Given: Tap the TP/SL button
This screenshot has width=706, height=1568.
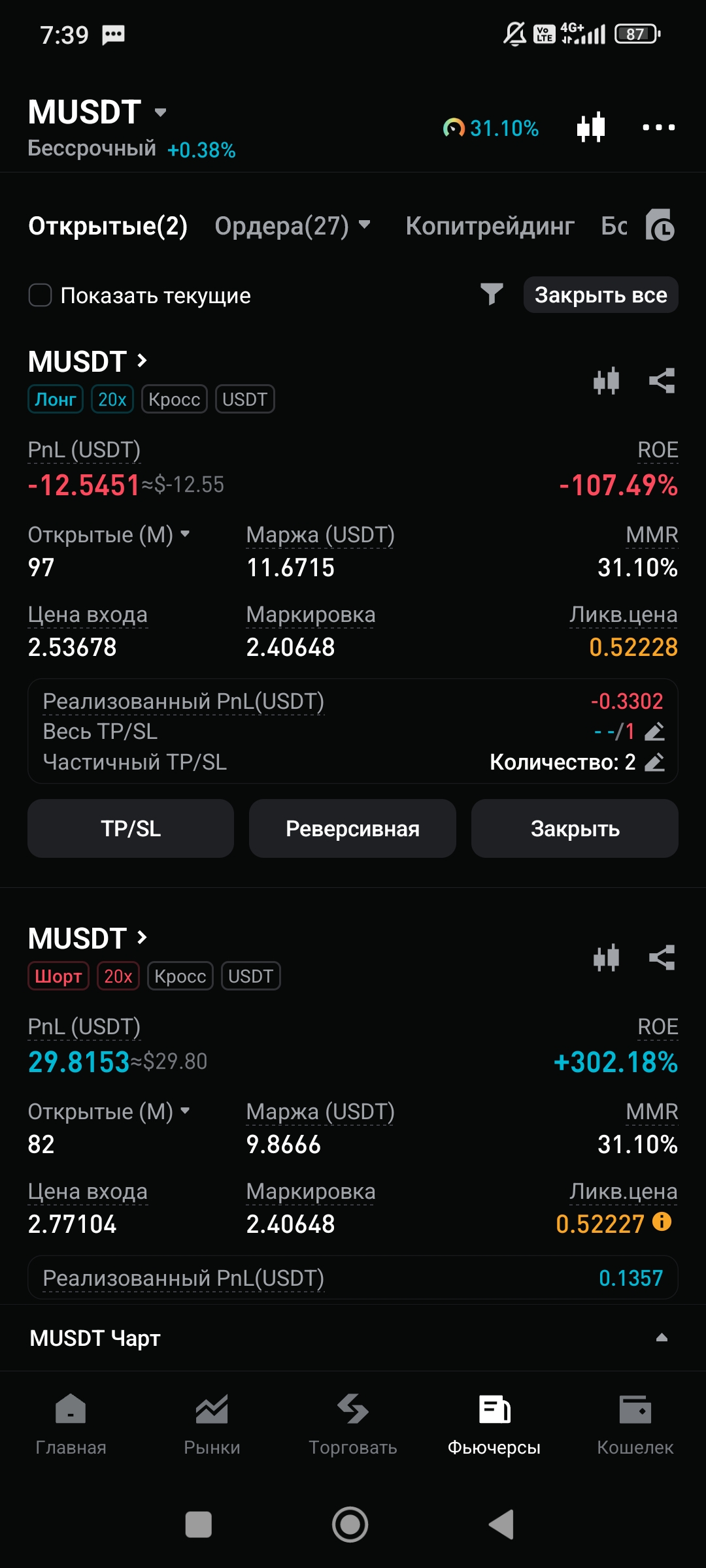Looking at the screenshot, I should 131,828.
